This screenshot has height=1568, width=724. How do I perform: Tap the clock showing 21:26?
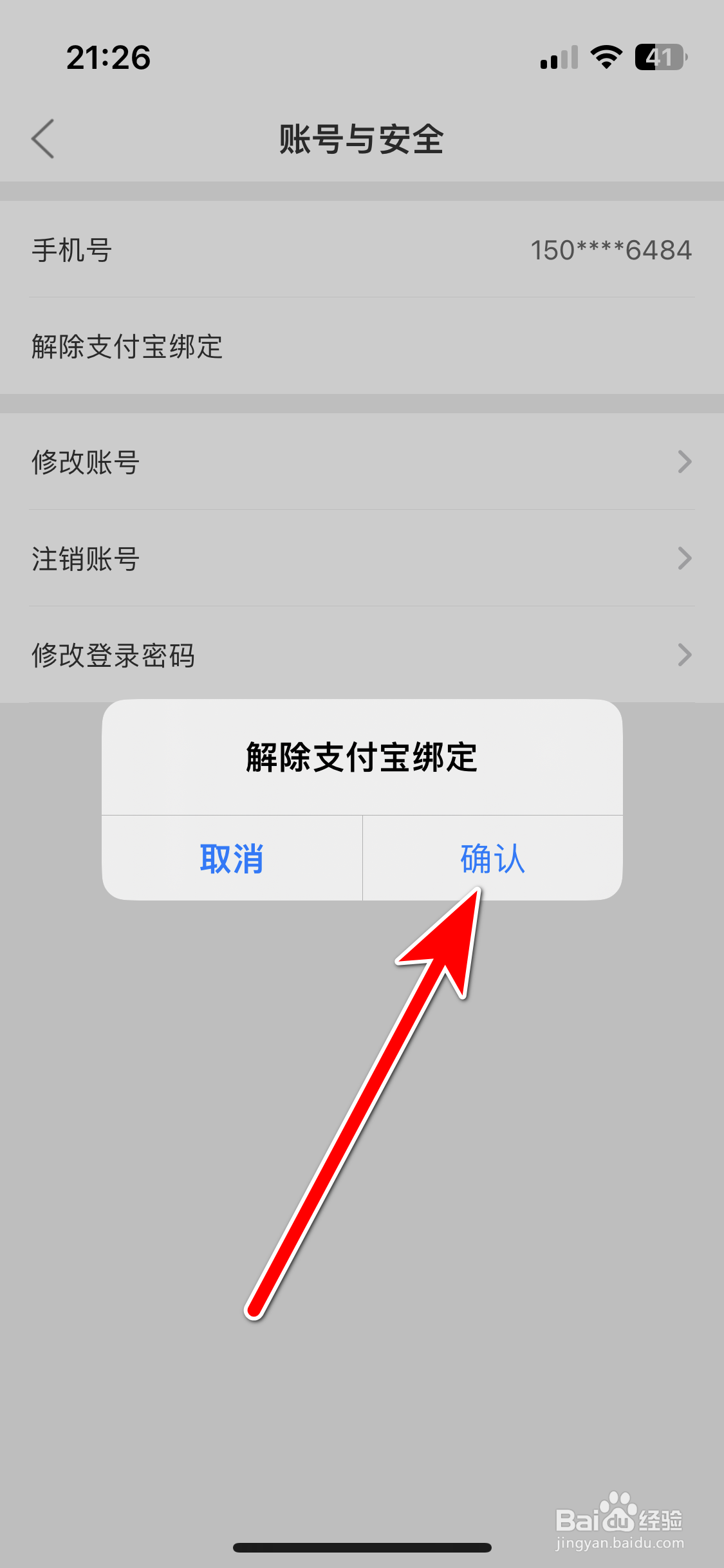109,58
